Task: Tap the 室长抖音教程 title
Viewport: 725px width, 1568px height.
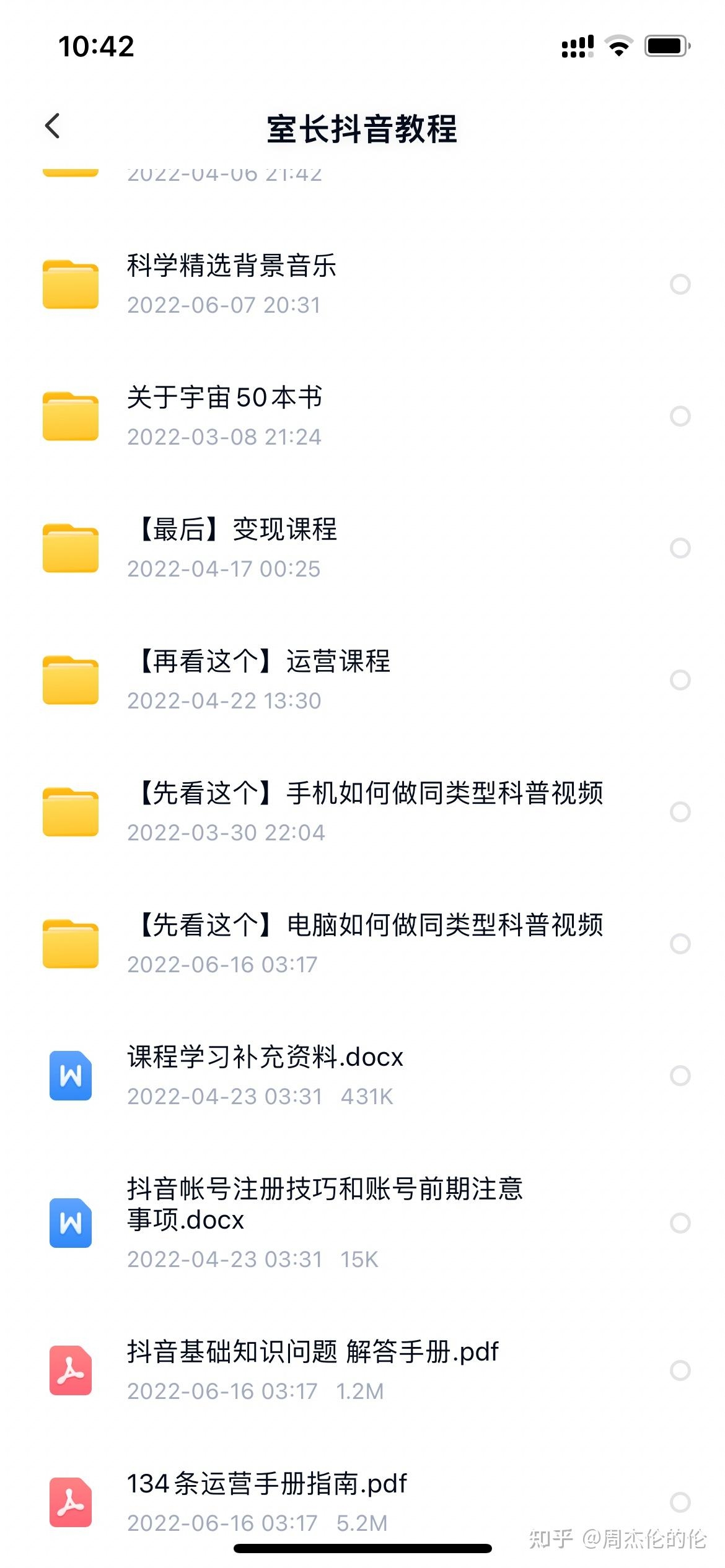Action: [362, 130]
